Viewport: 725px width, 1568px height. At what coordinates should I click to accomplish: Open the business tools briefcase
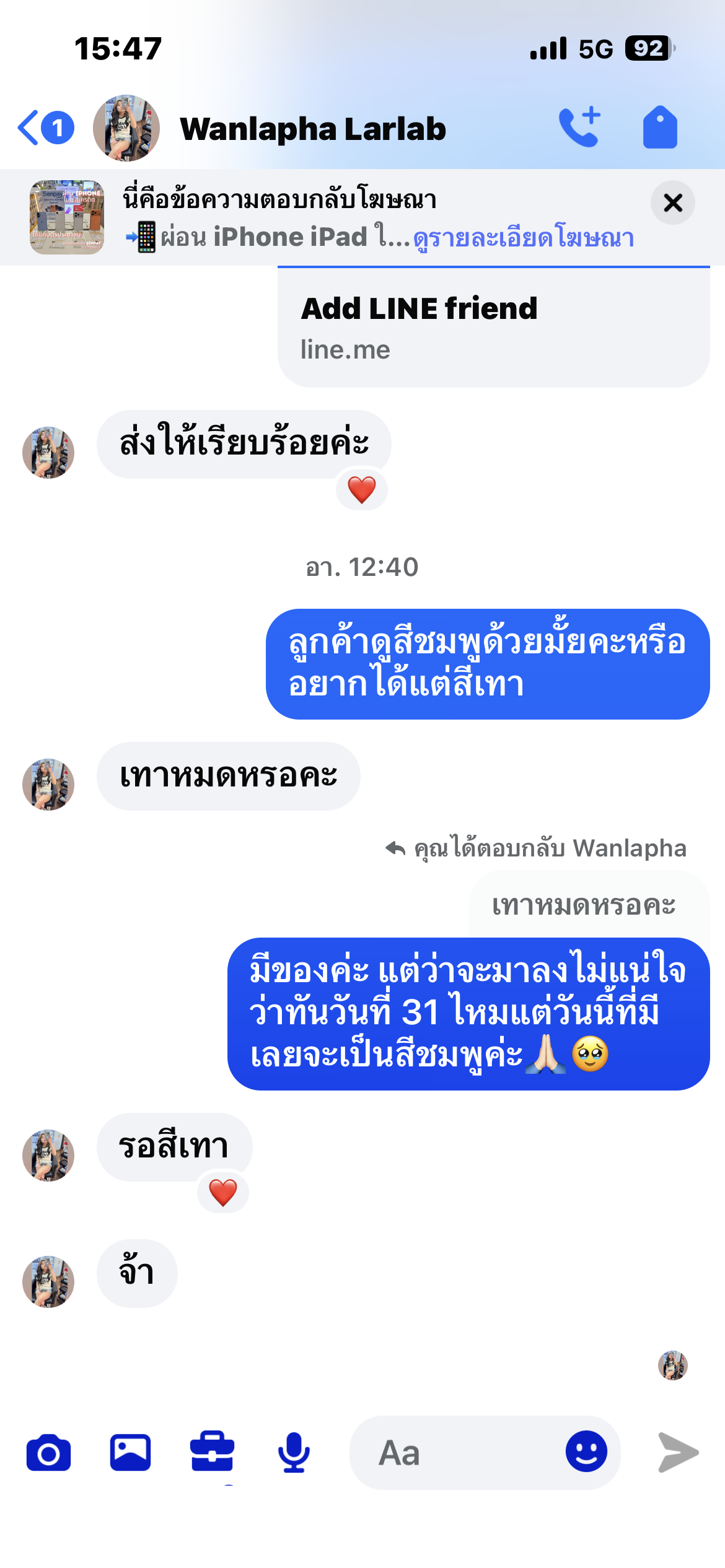coord(212,1453)
